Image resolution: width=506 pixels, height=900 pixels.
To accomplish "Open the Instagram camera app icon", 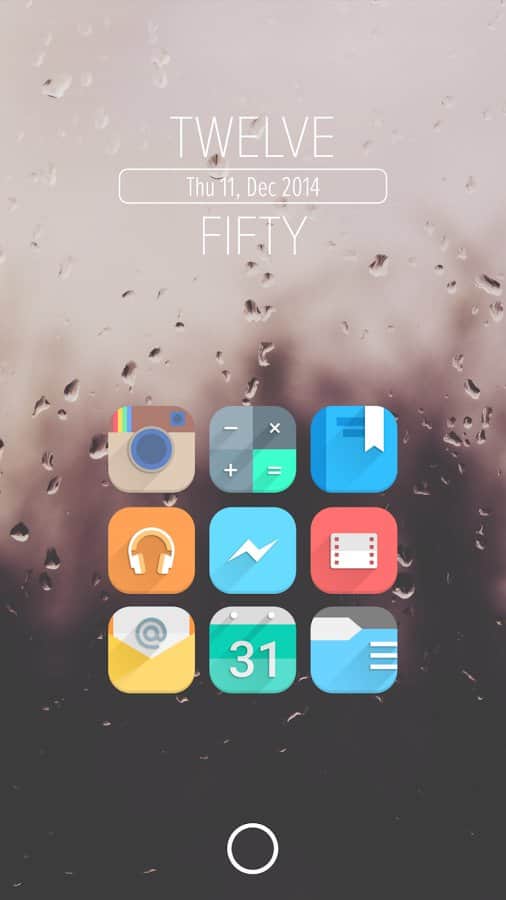I will click(151, 449).
